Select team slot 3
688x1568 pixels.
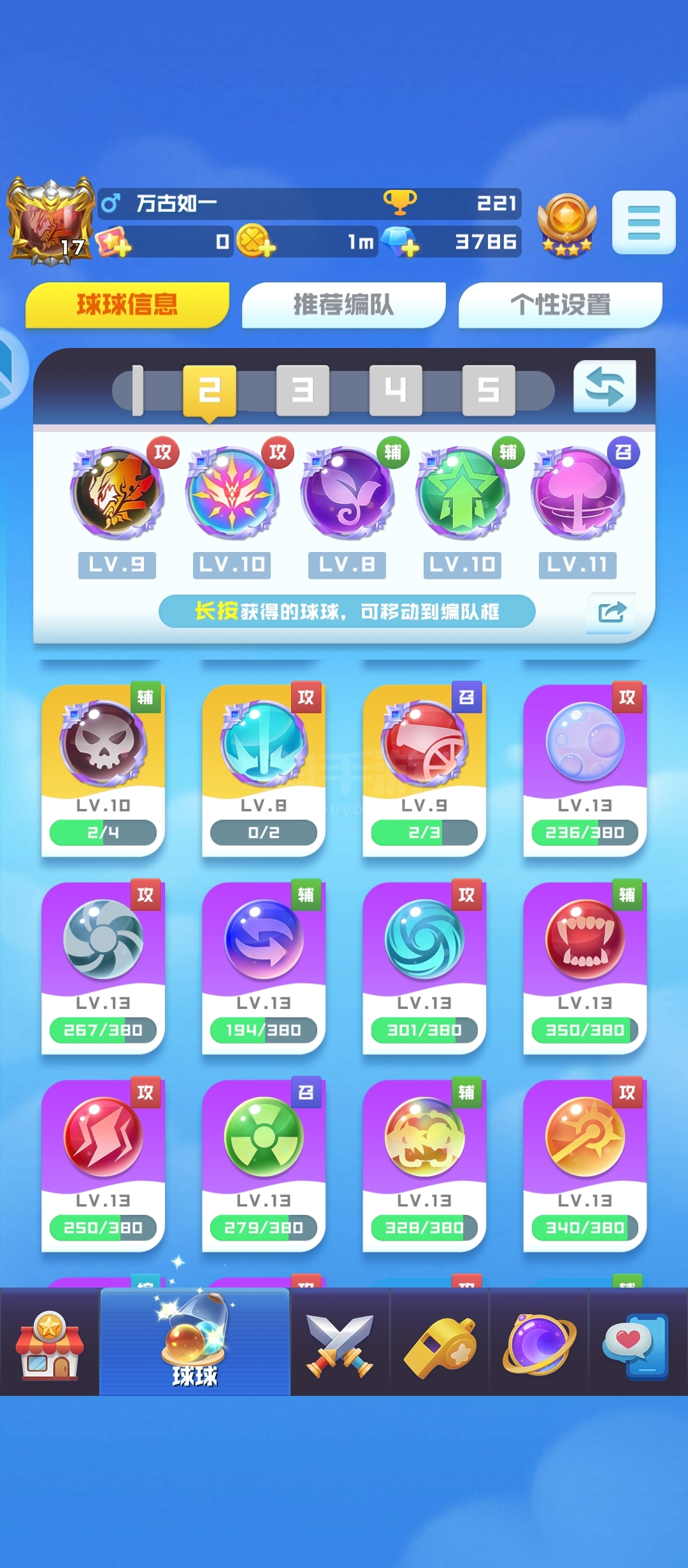click(303, 390)
